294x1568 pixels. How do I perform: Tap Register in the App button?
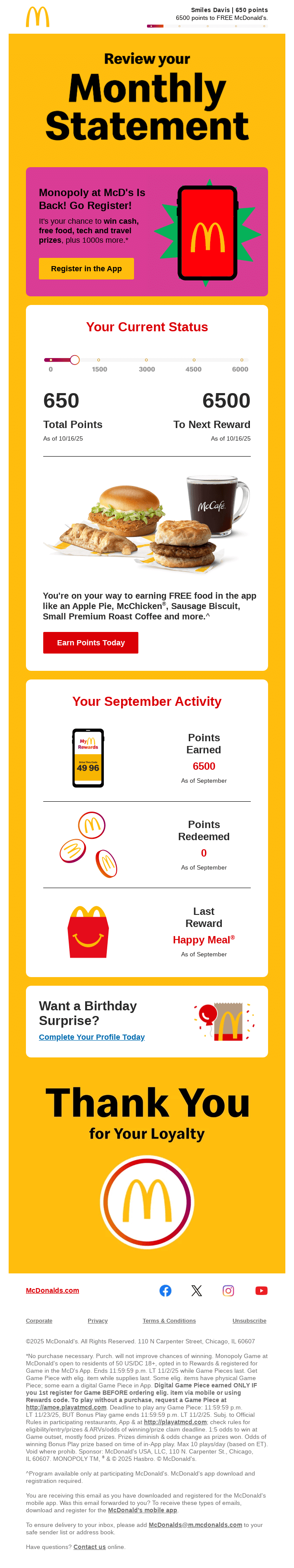[x=86, y=268]
